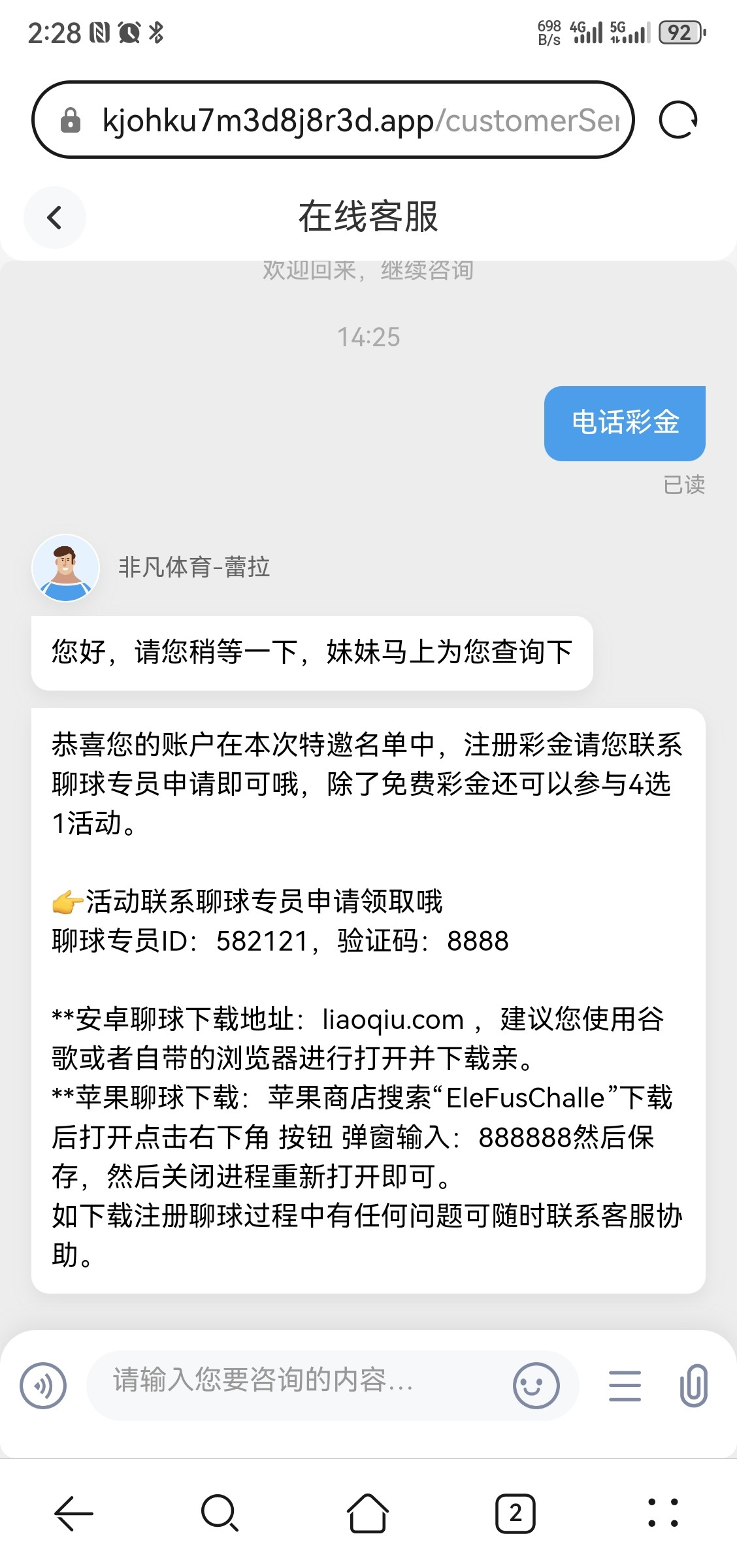Tap the 非凡体育-蕾拉 agent avatar
This screenshot has height=1568, width=737.
click(65, 567)
